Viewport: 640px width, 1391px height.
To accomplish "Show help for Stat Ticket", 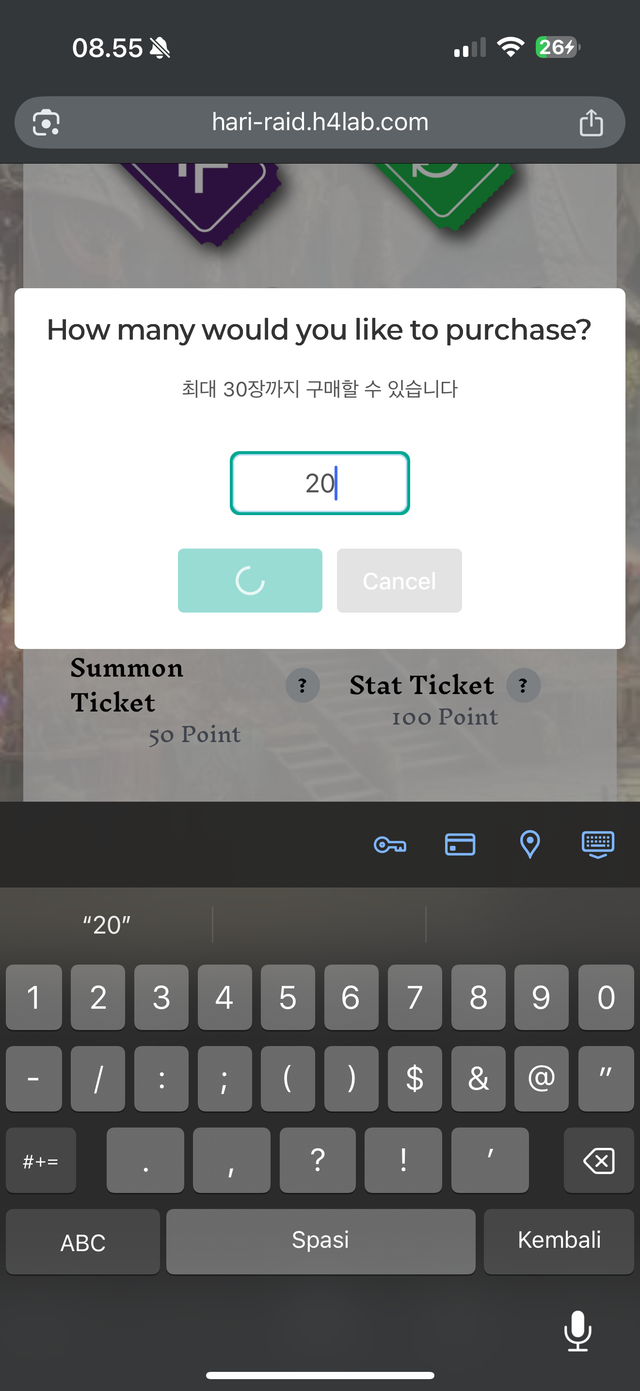I will click(522, 685).
